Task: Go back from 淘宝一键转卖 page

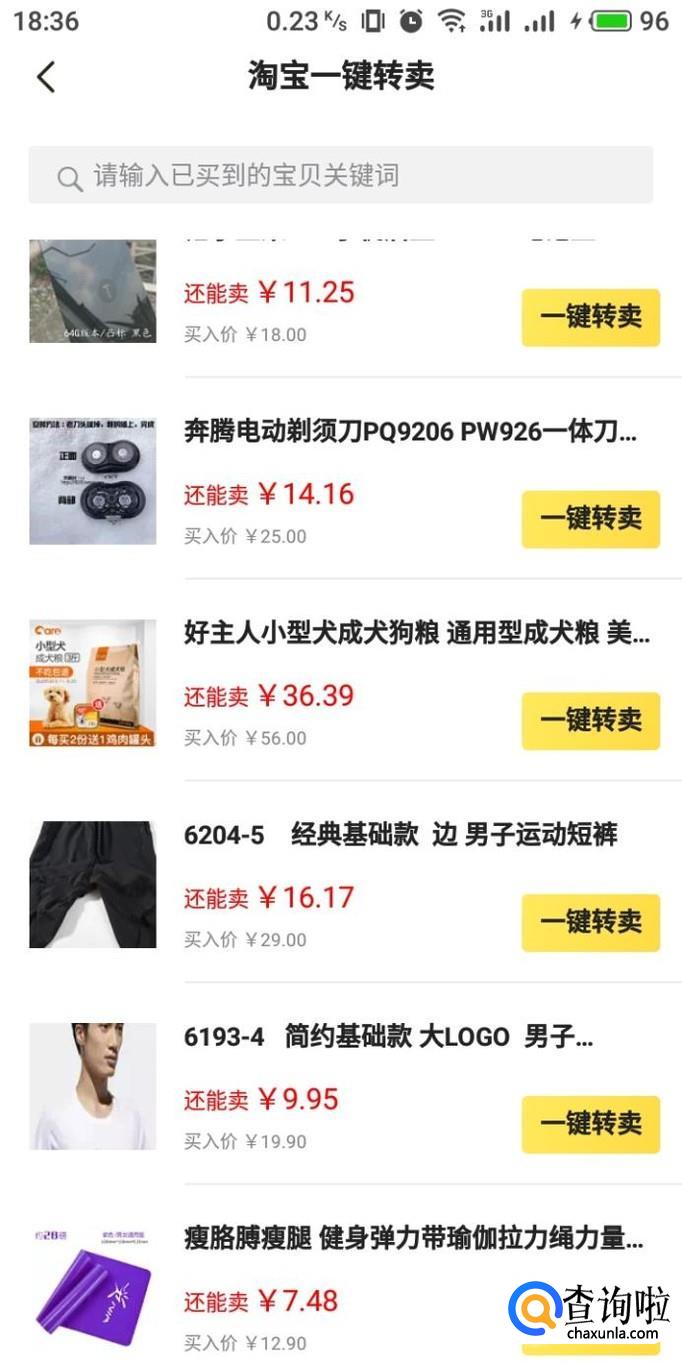Action: point(46,77)
